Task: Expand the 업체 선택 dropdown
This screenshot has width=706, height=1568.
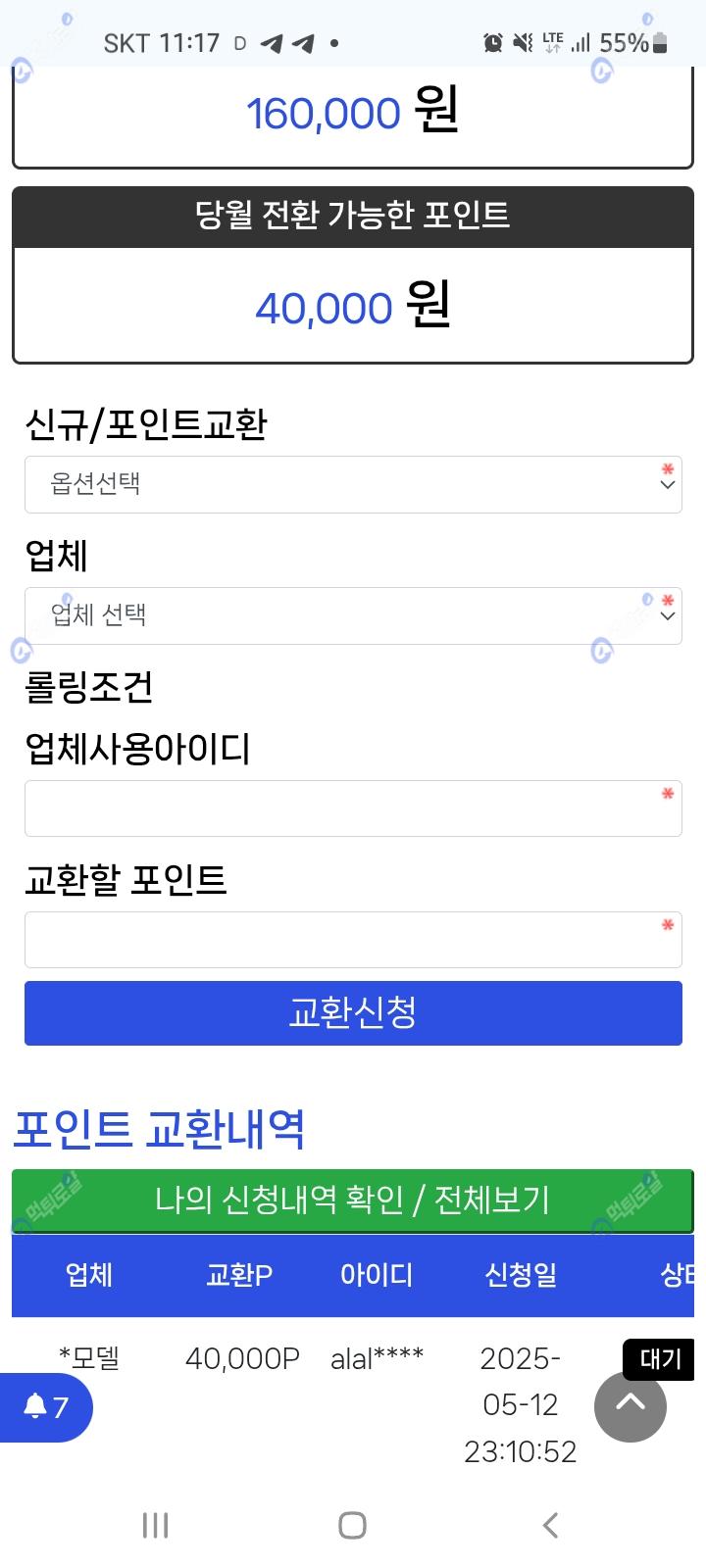Action: [353, 615]
